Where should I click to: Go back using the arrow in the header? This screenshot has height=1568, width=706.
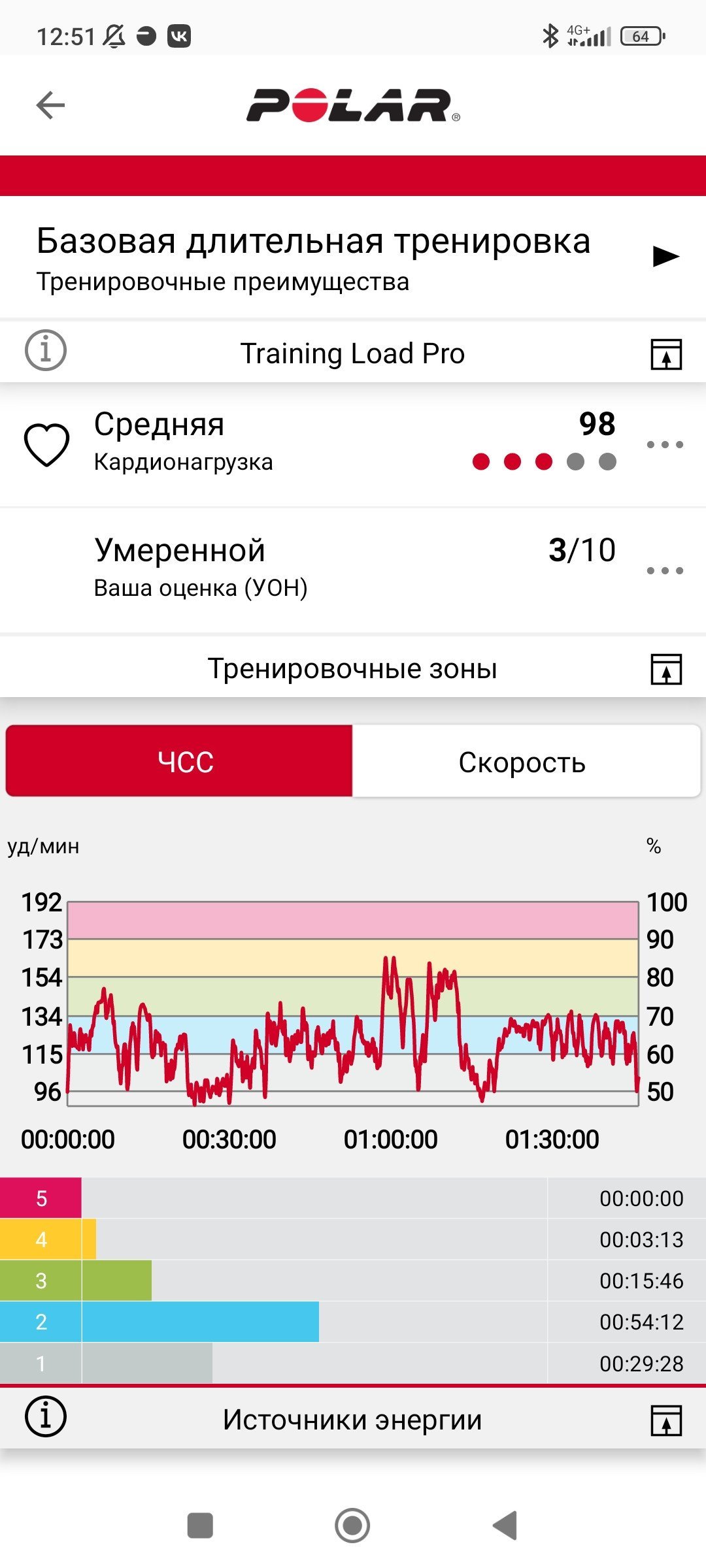[50, 105]
